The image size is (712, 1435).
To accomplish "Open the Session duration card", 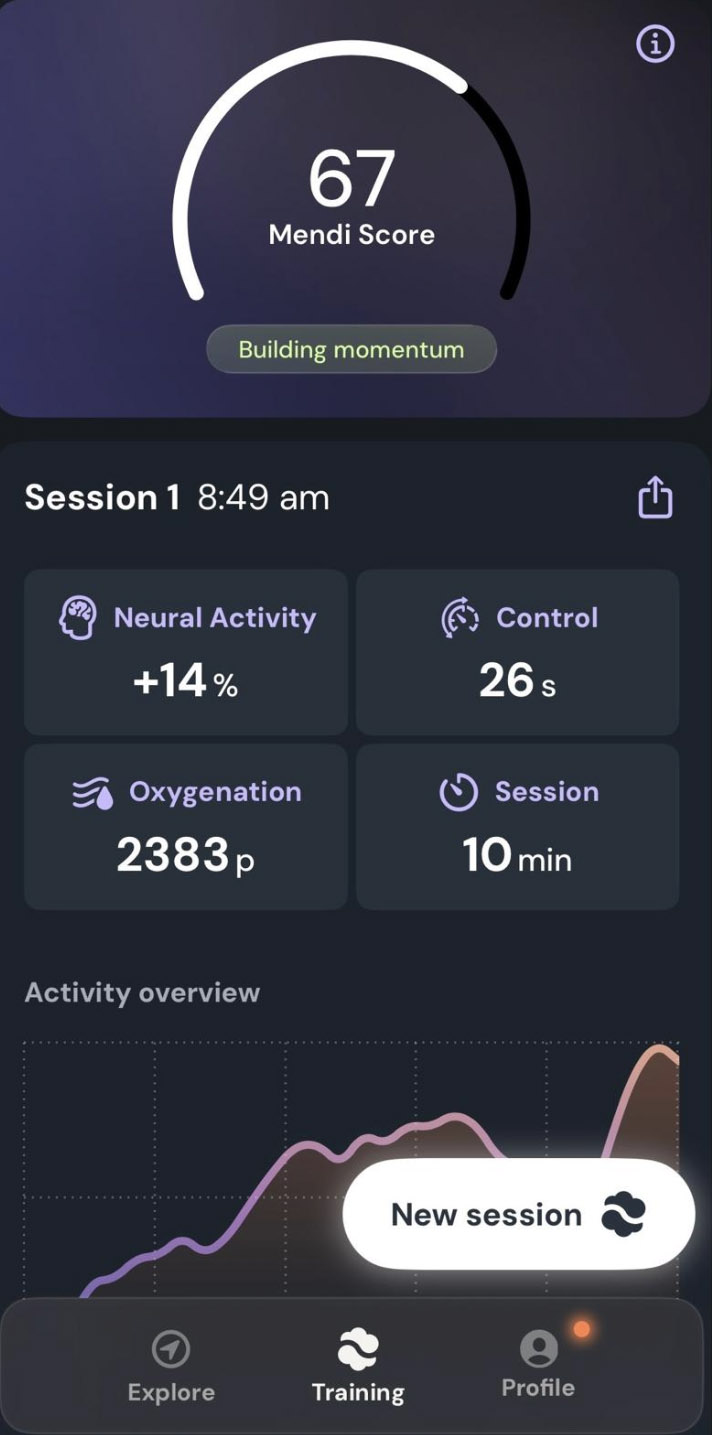I will (x=518, y=827).
